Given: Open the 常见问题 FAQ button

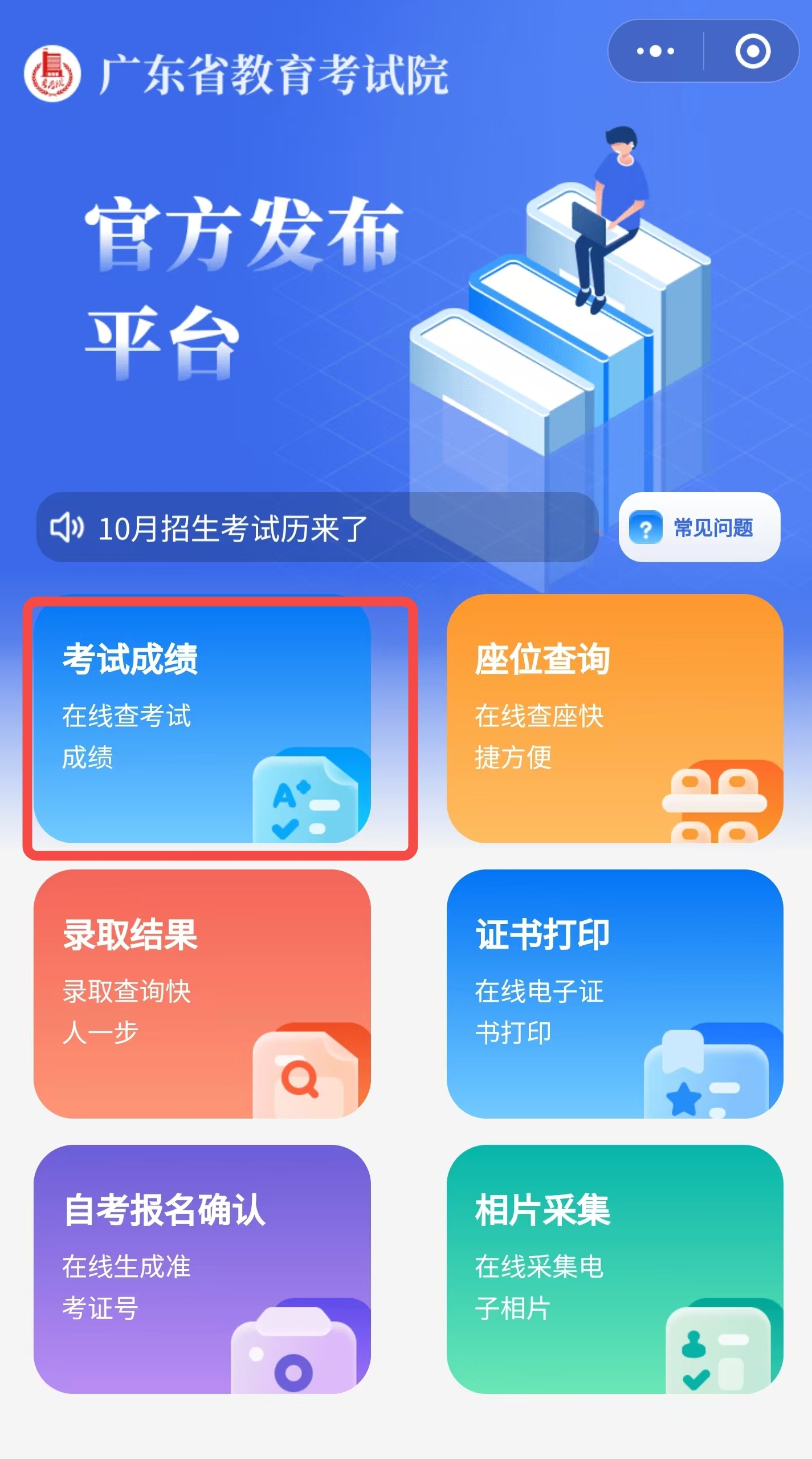Looking at the screenshot, I should click(699, 527).
